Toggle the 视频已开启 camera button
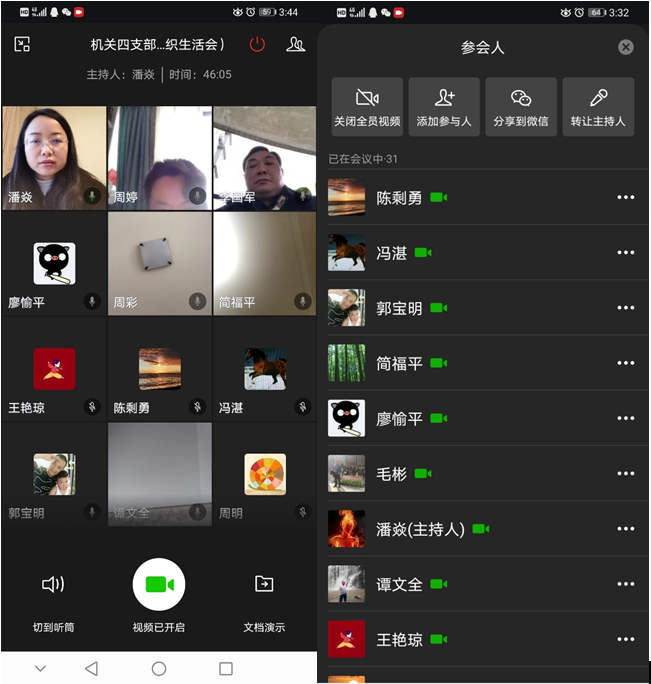The height and width of the screenshot is (684, 651). [159, 586]
